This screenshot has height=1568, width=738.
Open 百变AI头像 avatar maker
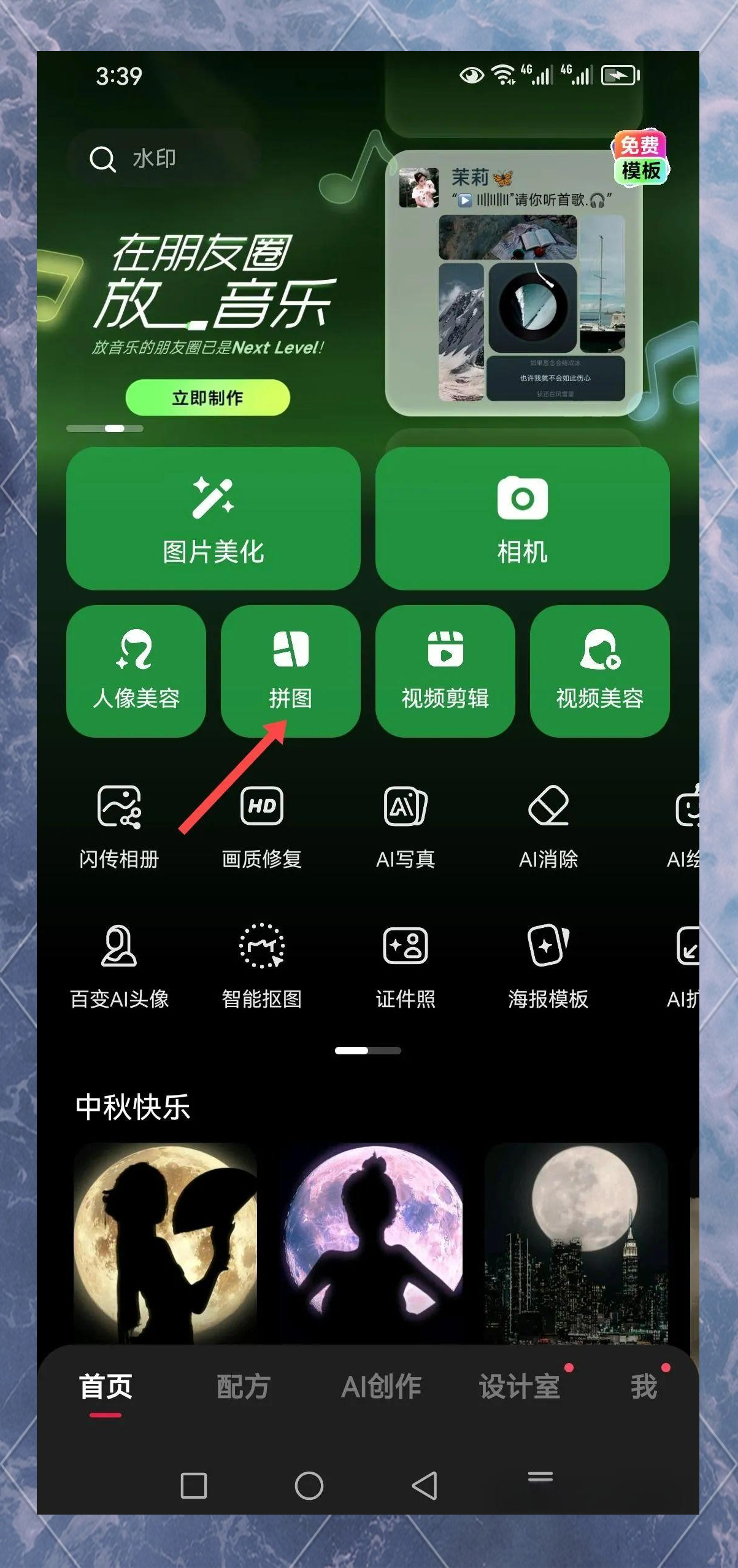pos(119,966)
